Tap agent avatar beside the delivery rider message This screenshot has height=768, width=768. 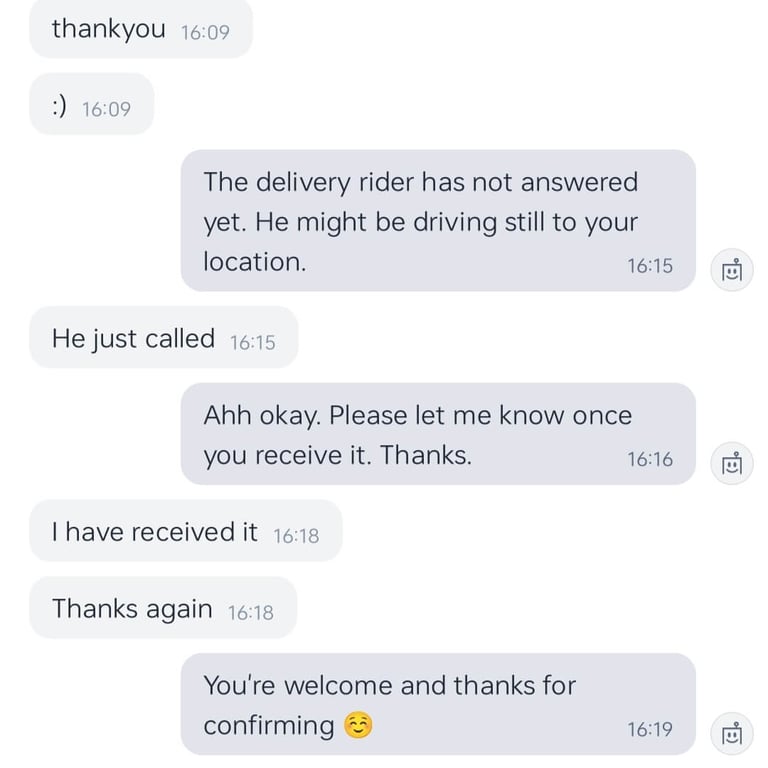tap(731, 270)
